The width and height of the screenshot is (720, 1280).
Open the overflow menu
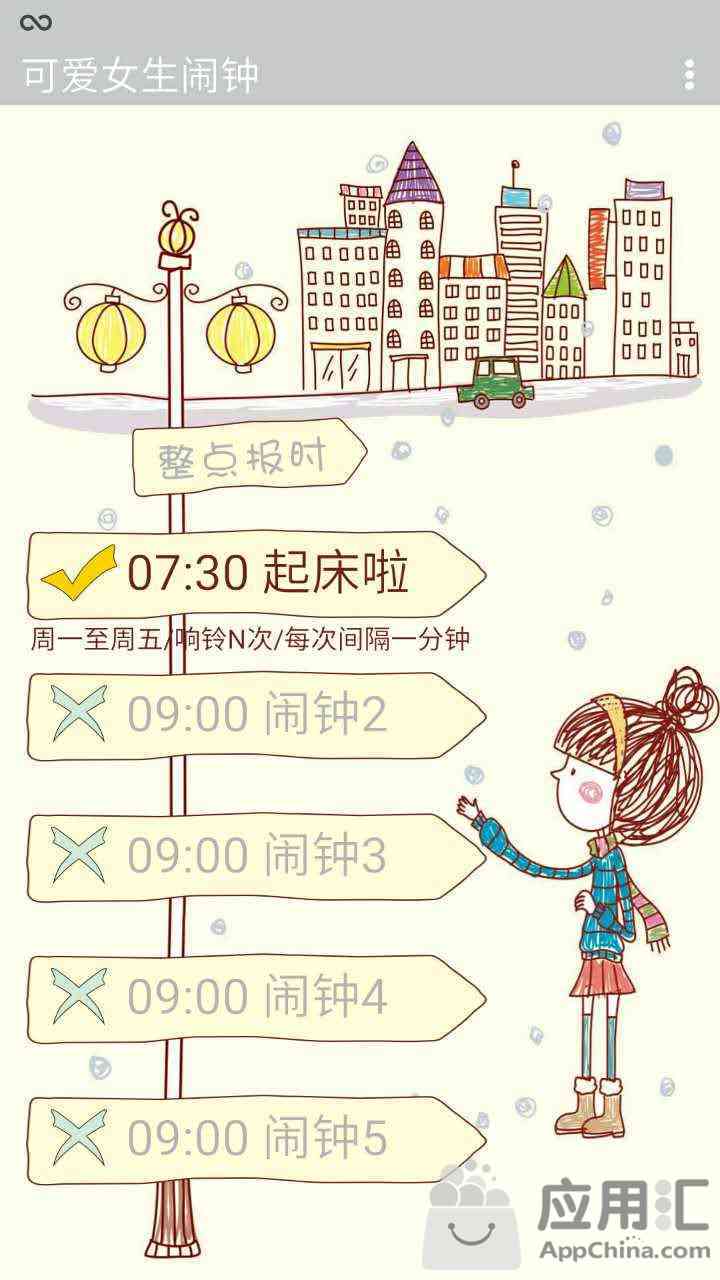click(689, 75)
